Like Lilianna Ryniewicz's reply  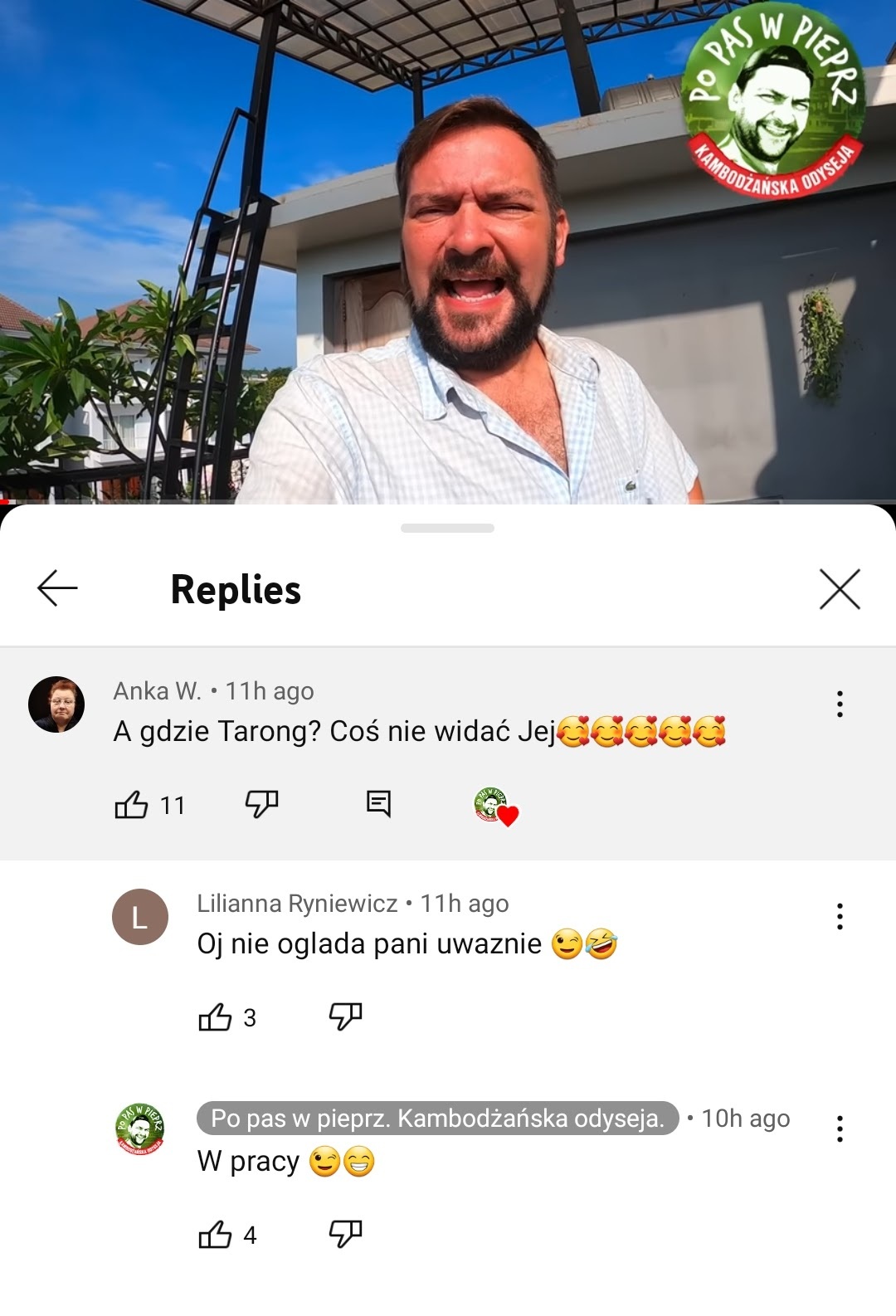[215, 1016]
